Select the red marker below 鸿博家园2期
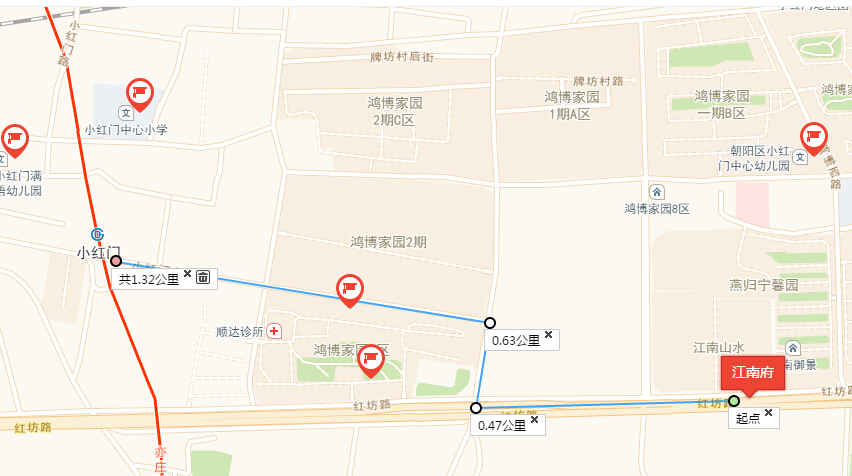This screenshot has width=852, height=476. pos(349,289)
